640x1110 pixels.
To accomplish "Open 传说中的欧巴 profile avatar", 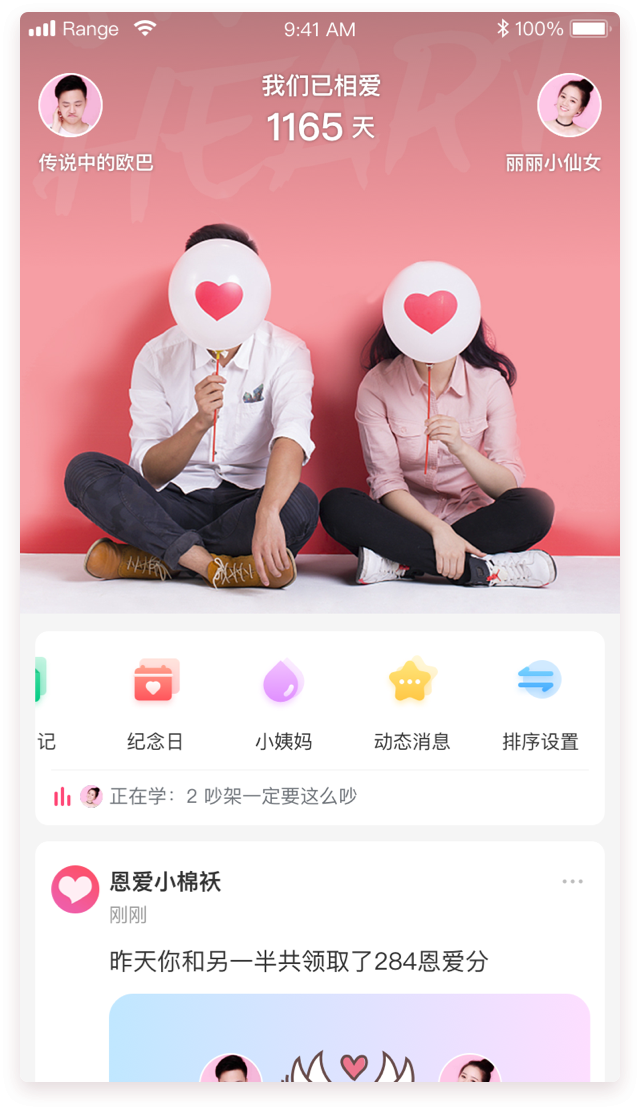I will click(70, 105).
